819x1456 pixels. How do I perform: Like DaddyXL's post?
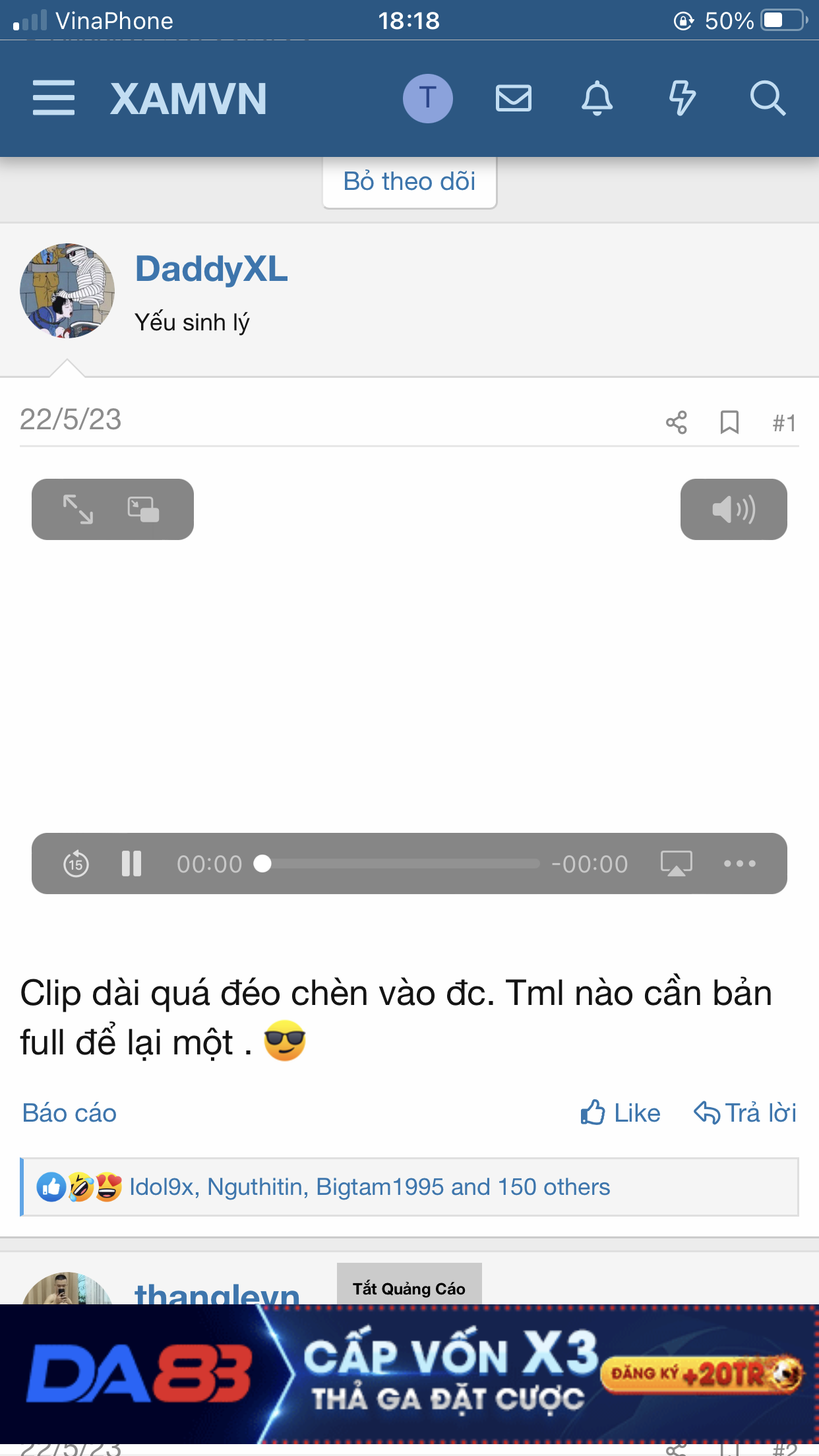pyautogui.click(x=621, y=1113)
